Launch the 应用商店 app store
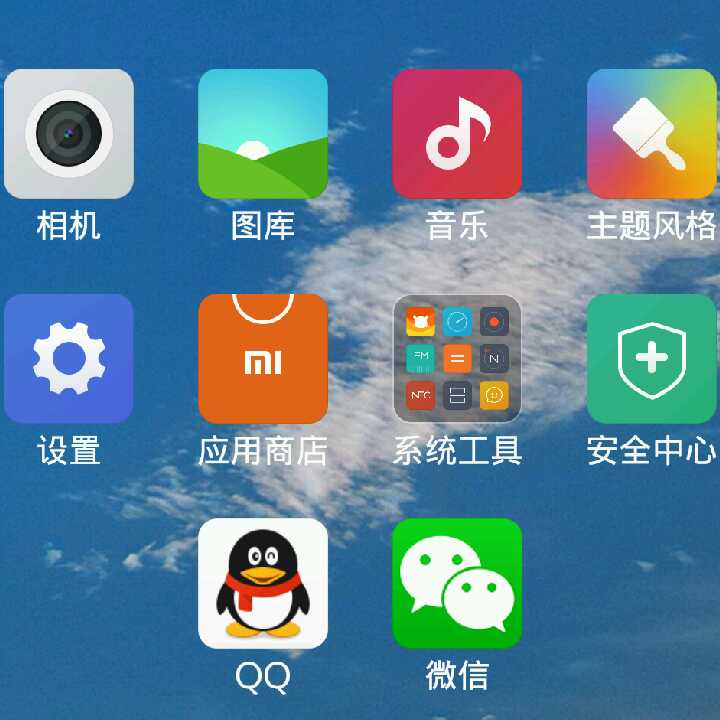Image resolution: width=720 pixels, height=720 pixels. click(x=263, y=359)
